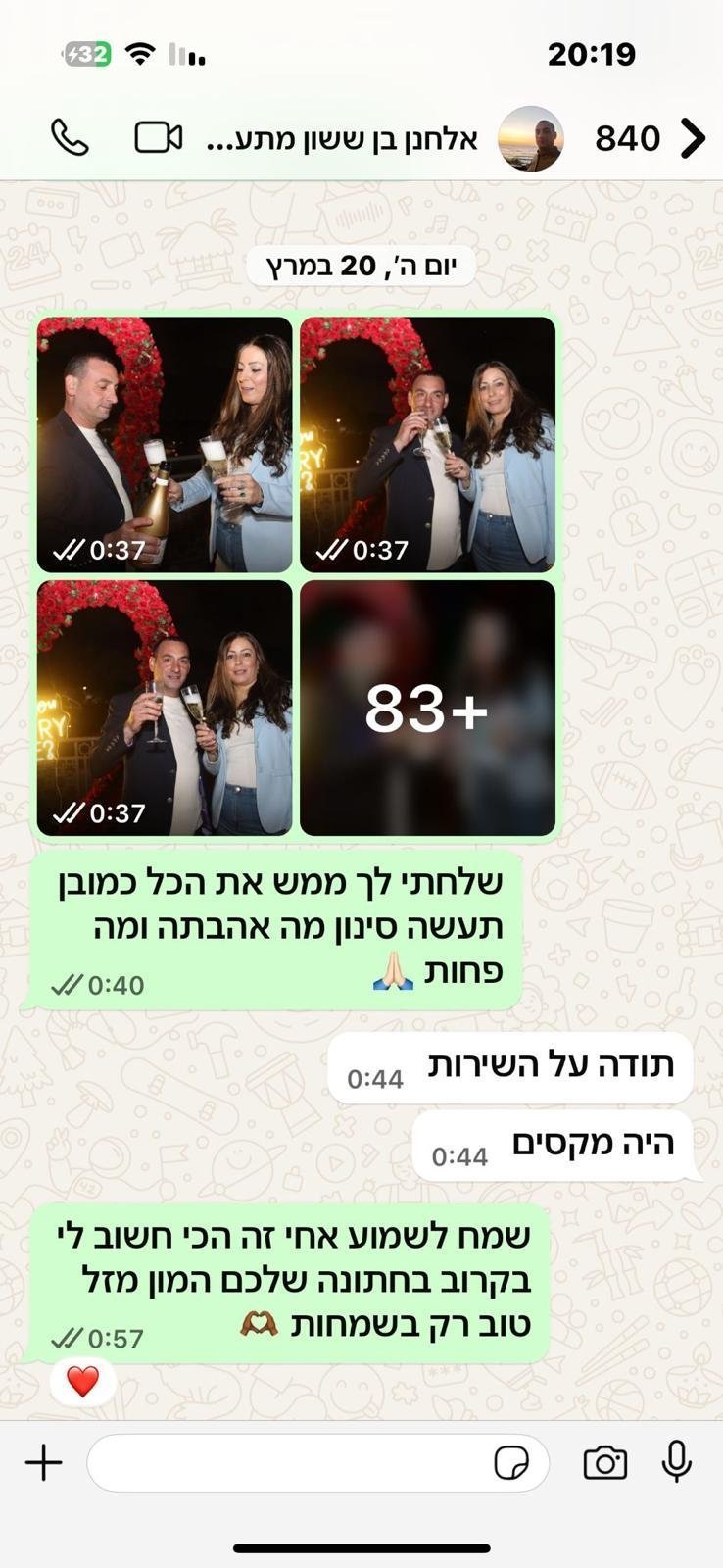
Task: Open the photo of the couple holding glasses up
Action: (165, 708)
